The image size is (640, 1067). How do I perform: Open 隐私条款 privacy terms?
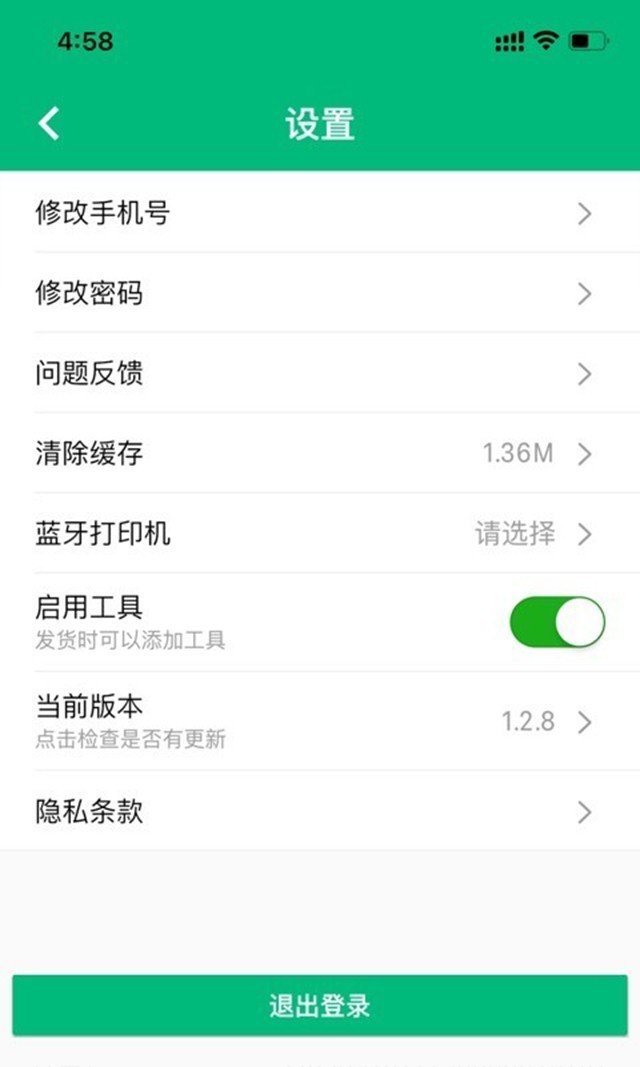318,811
